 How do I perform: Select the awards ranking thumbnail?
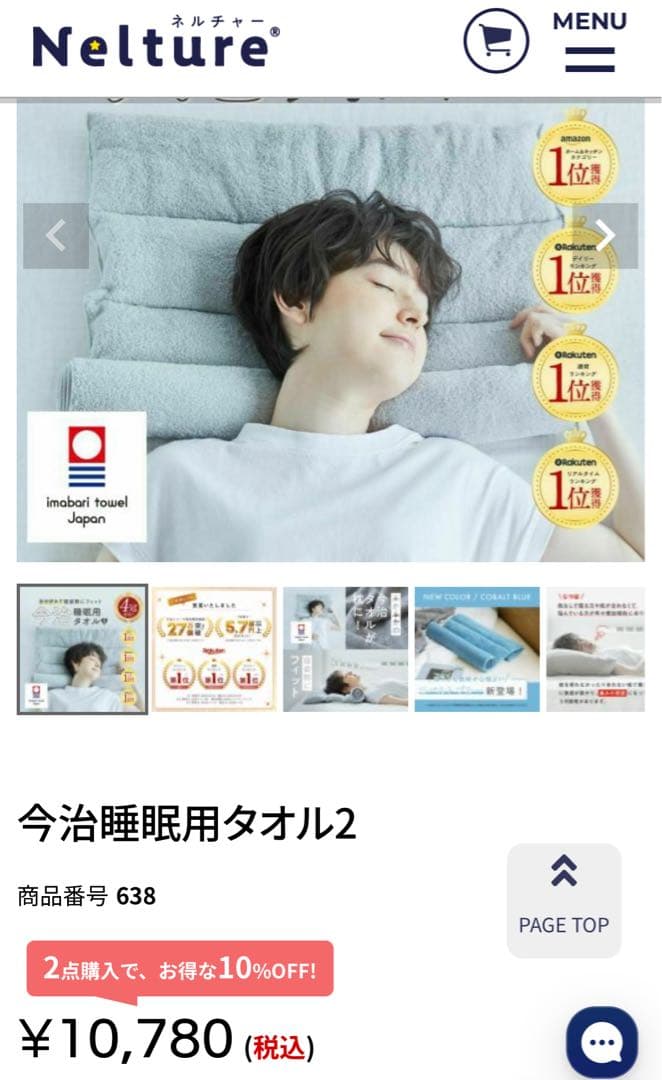(214, 649)
